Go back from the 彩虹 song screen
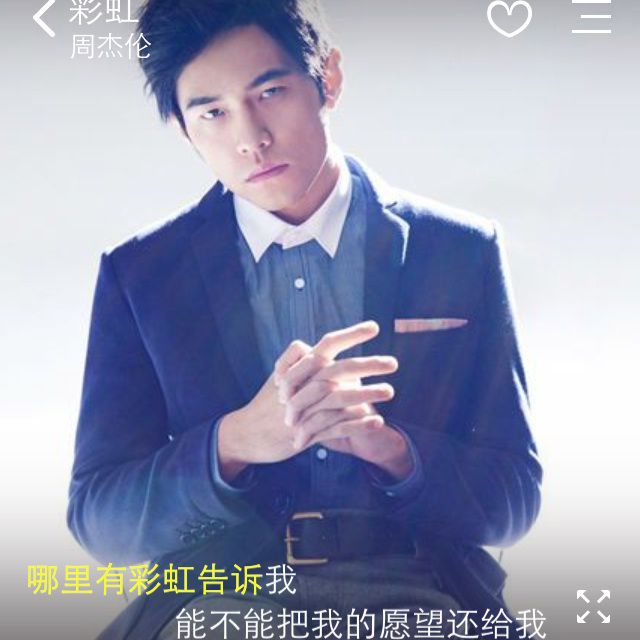 [43, 18]
